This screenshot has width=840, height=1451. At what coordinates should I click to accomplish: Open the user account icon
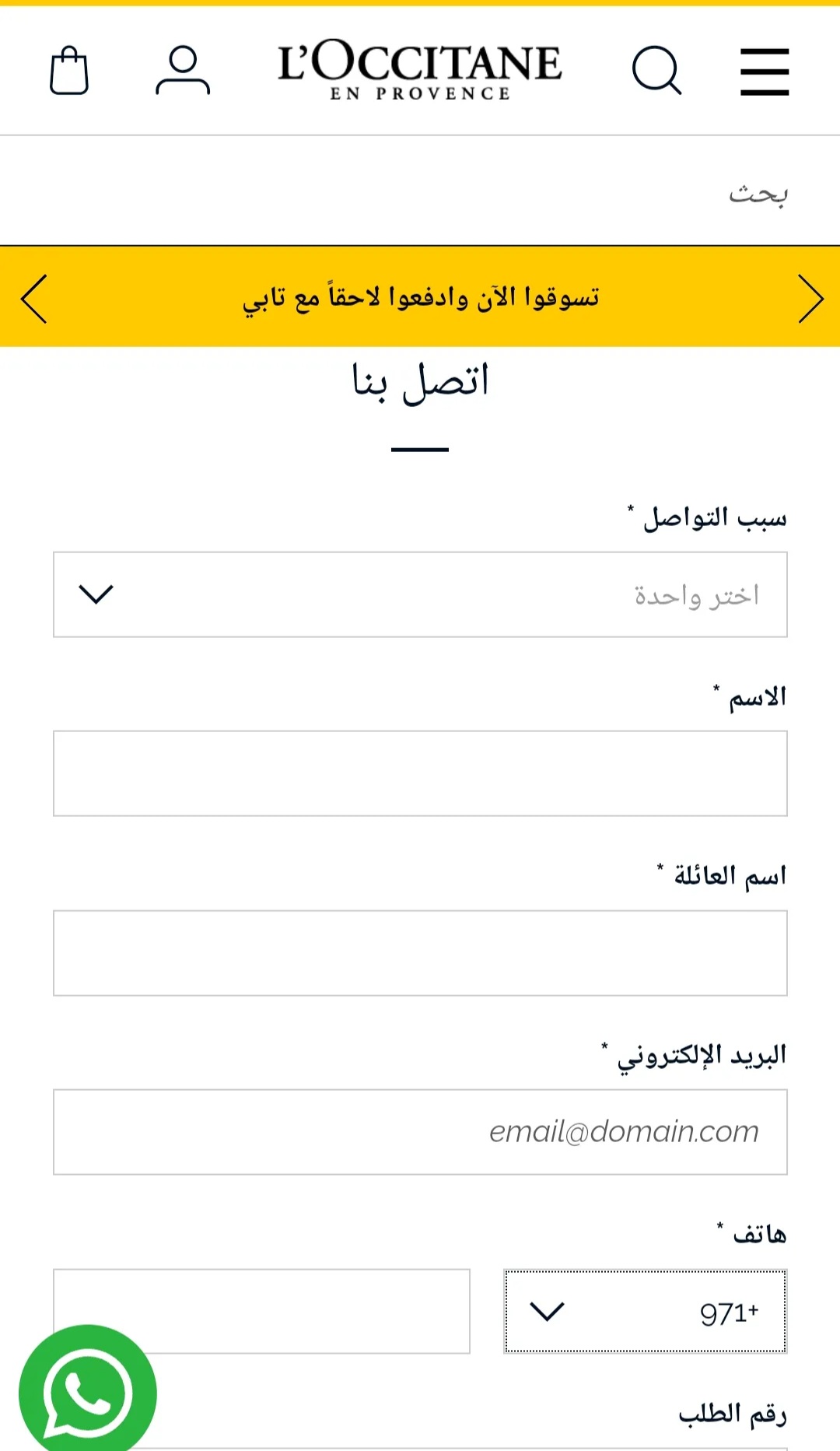[183, 71]
